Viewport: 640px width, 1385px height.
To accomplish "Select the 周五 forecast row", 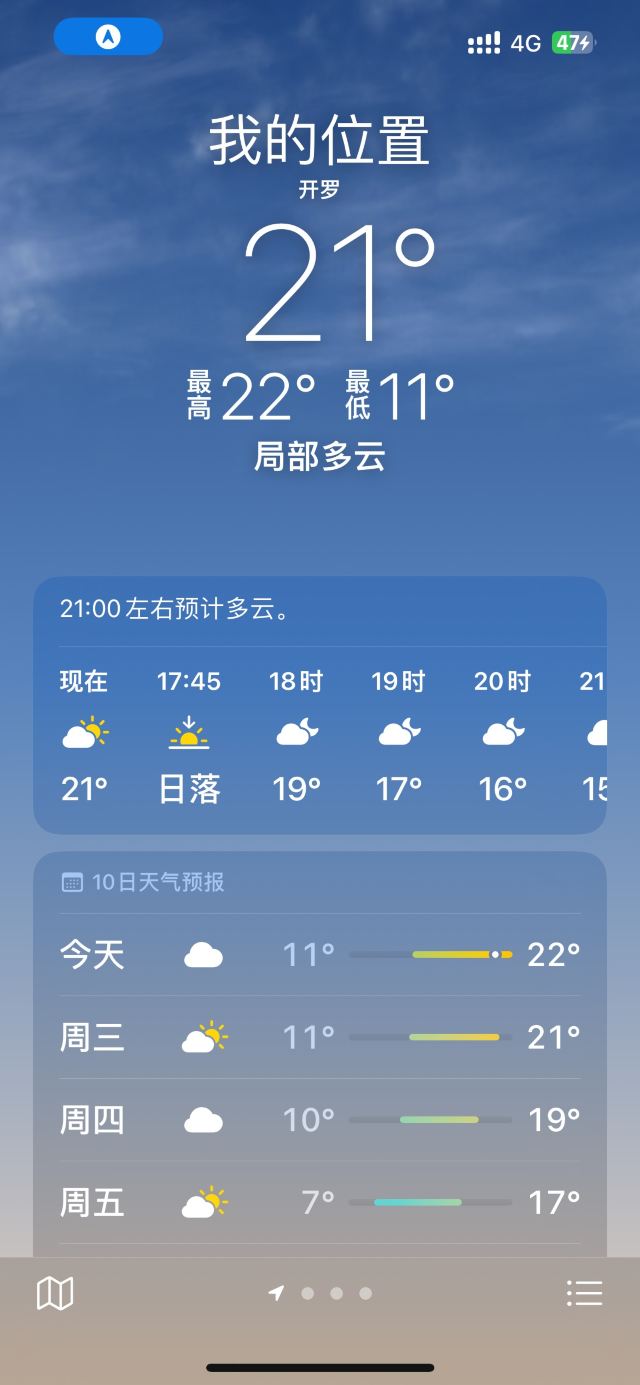I will (320, 1202).
